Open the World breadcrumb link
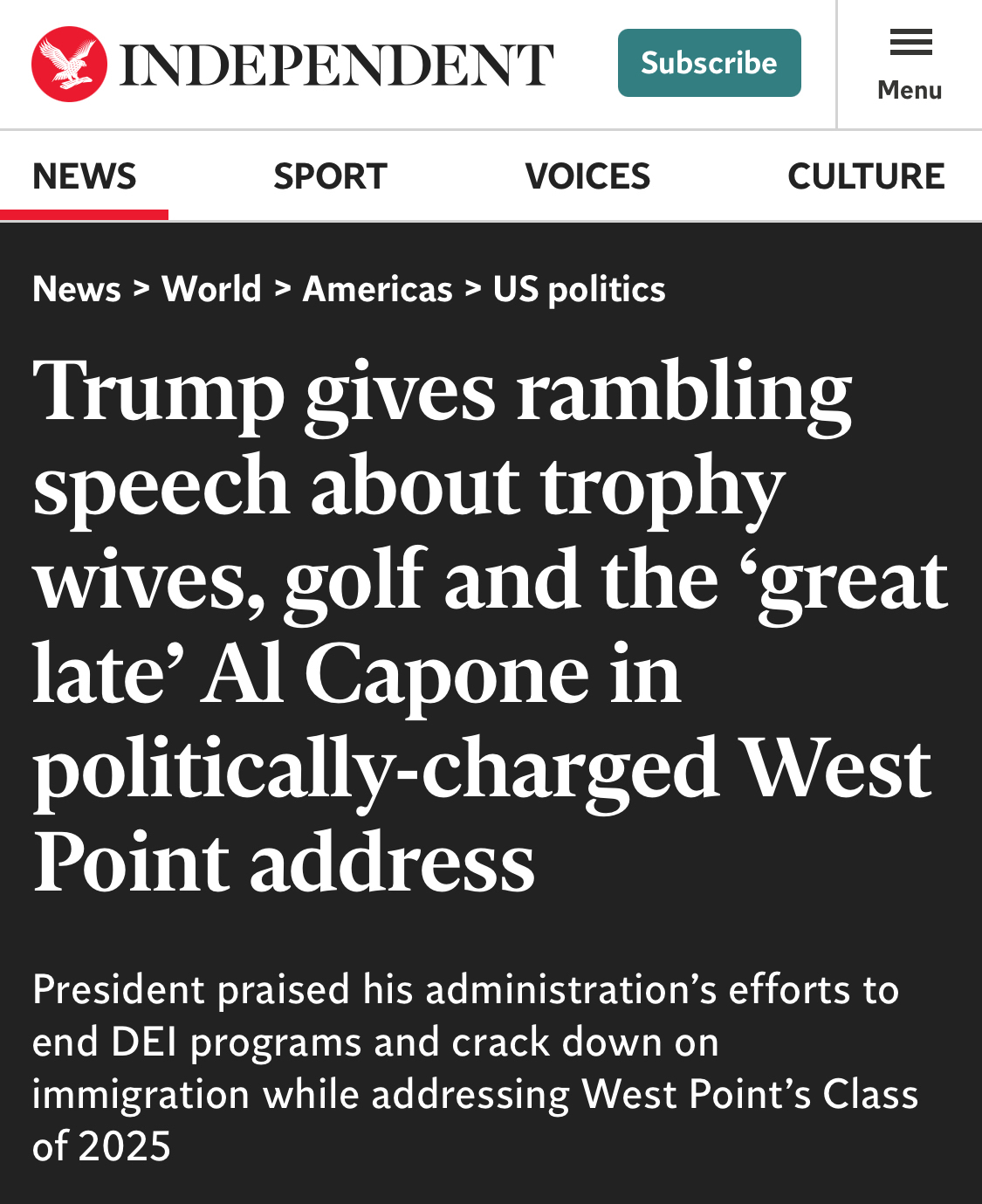 [211, 289]
